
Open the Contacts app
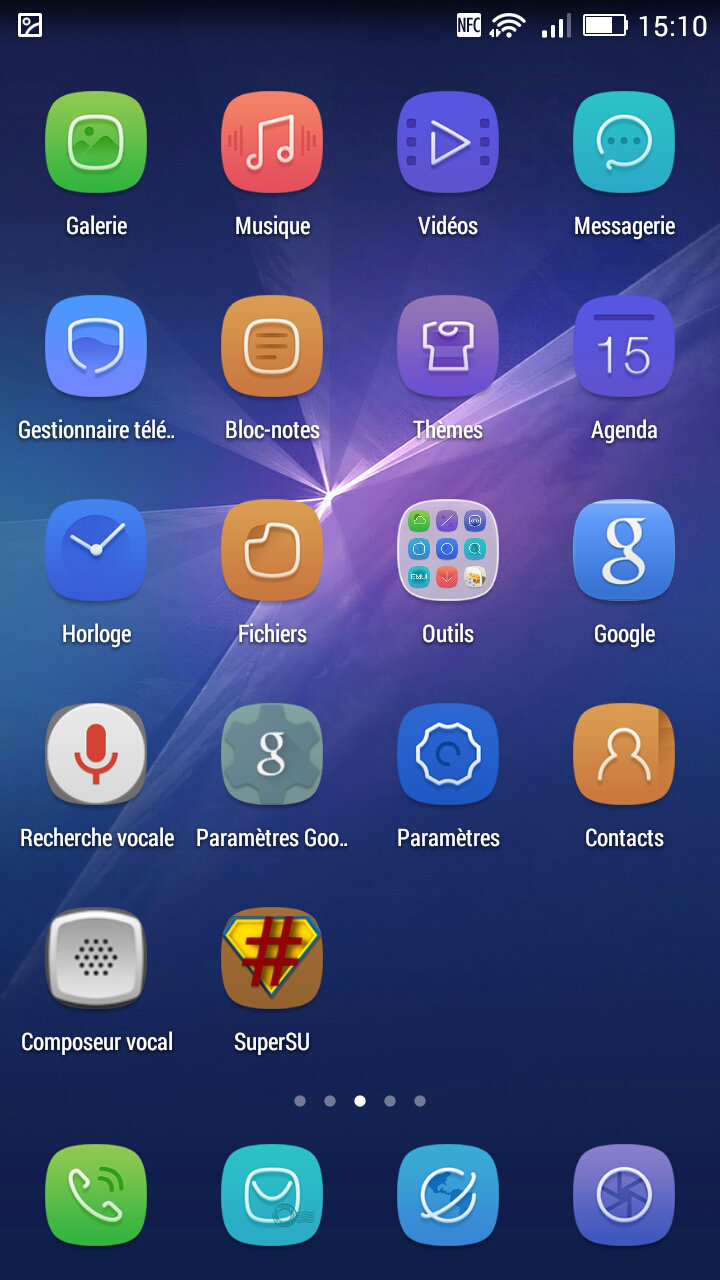tap(624, 755)
